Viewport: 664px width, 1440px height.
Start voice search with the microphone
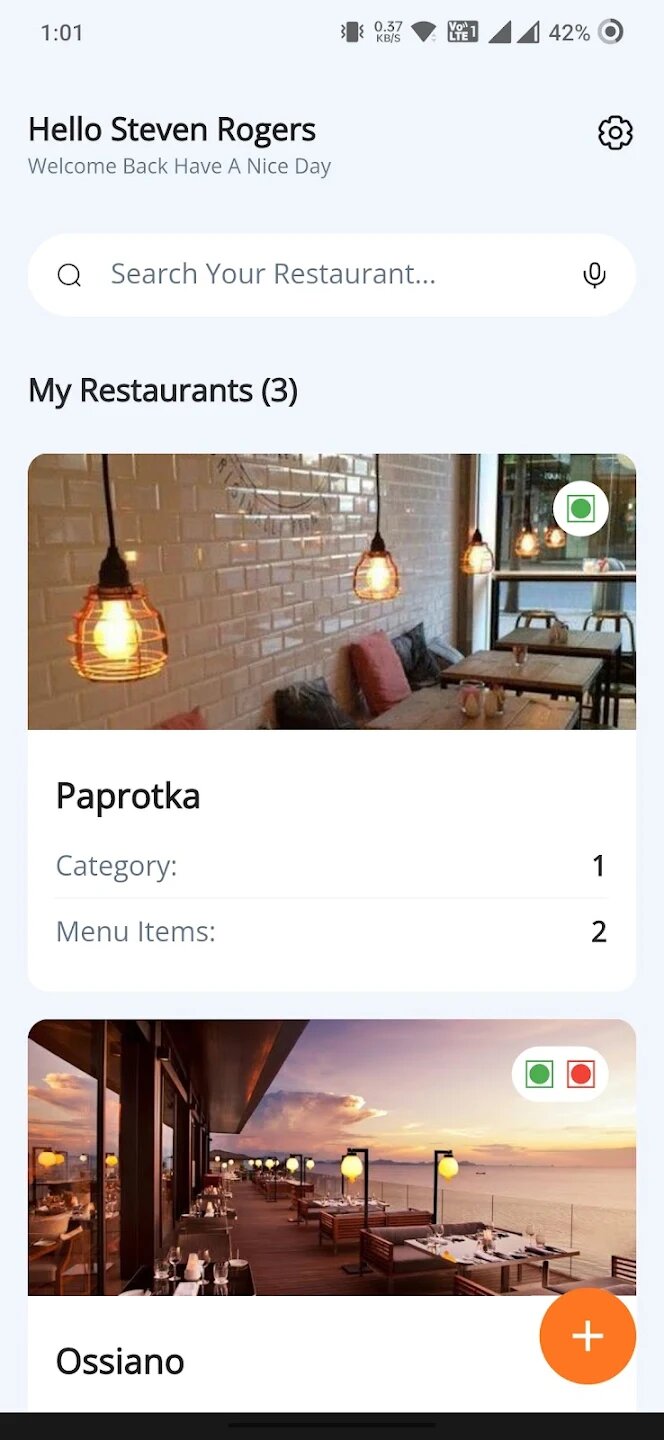click(594, 275)
